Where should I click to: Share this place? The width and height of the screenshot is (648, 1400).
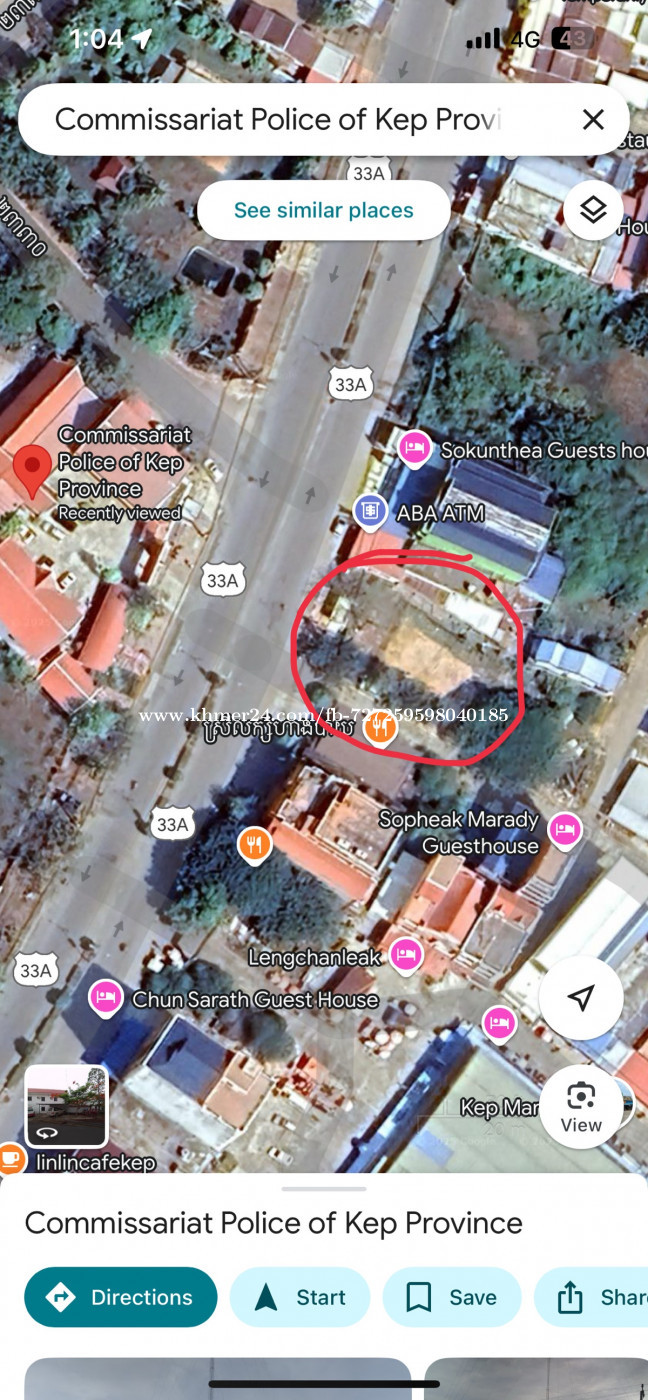tap(591, 1297)
